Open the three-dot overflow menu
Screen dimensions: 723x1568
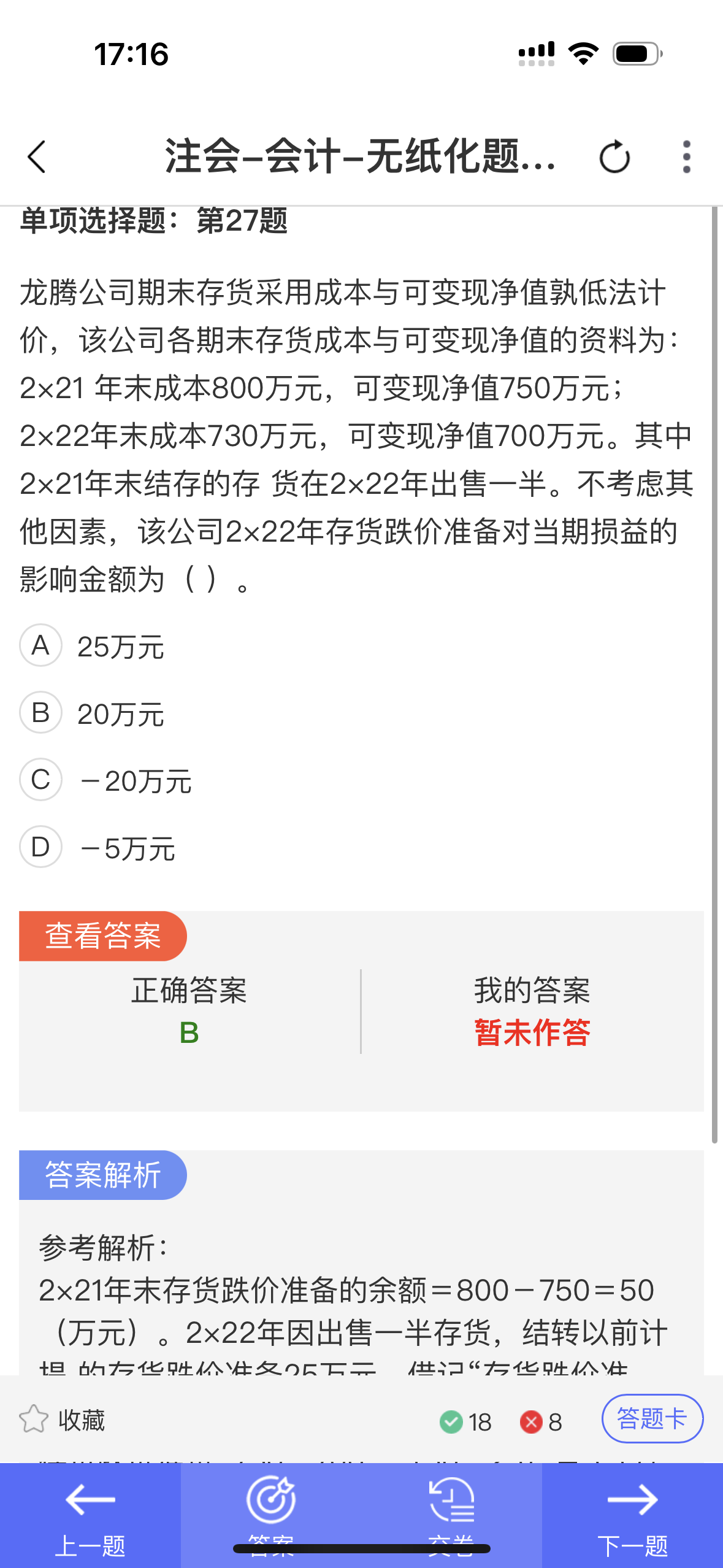click(686, 157)
